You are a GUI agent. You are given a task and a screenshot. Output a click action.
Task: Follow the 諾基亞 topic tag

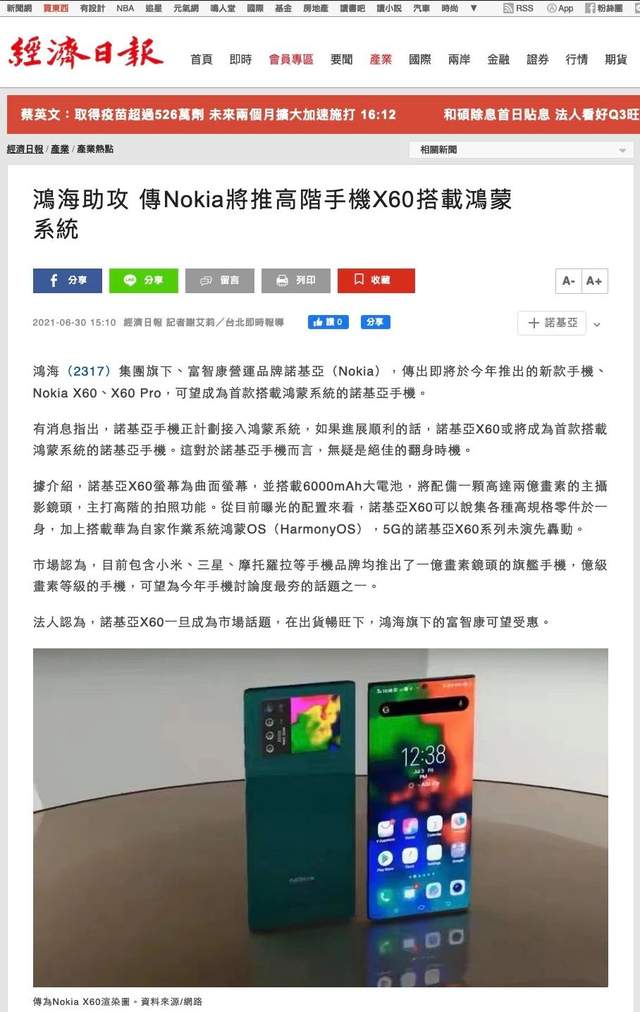click(551, 323)
